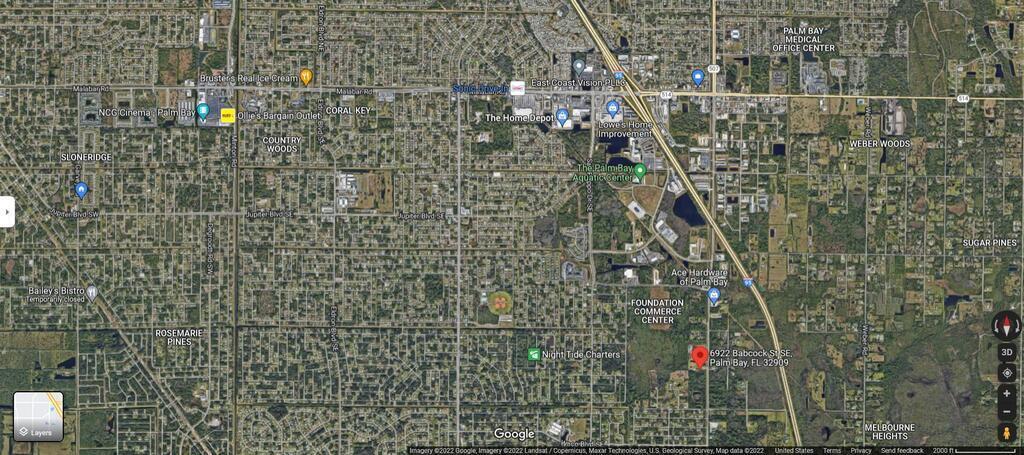This screenshot has width=1024, height=455.
Task: Show my current location
Action: (1006, 373)
